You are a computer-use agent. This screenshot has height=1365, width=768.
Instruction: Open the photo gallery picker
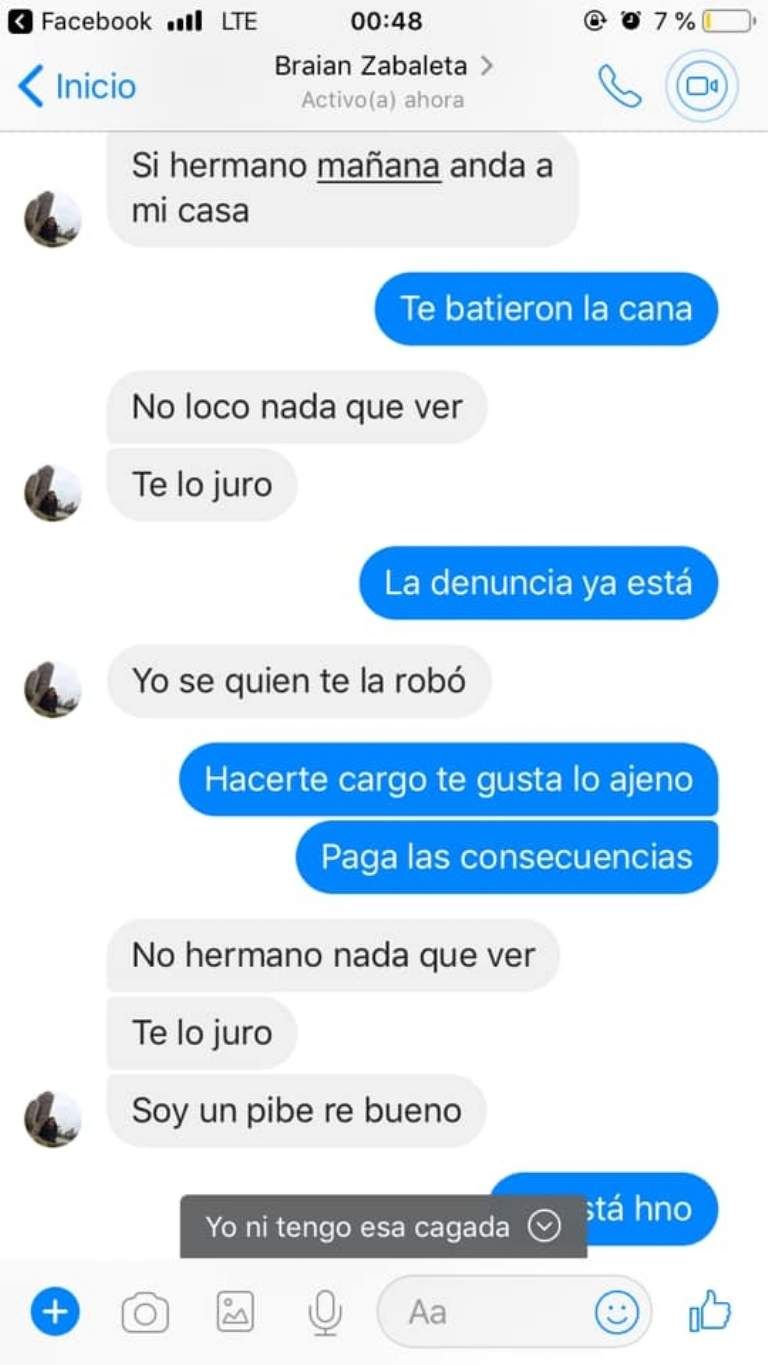tap(235, 1312)
